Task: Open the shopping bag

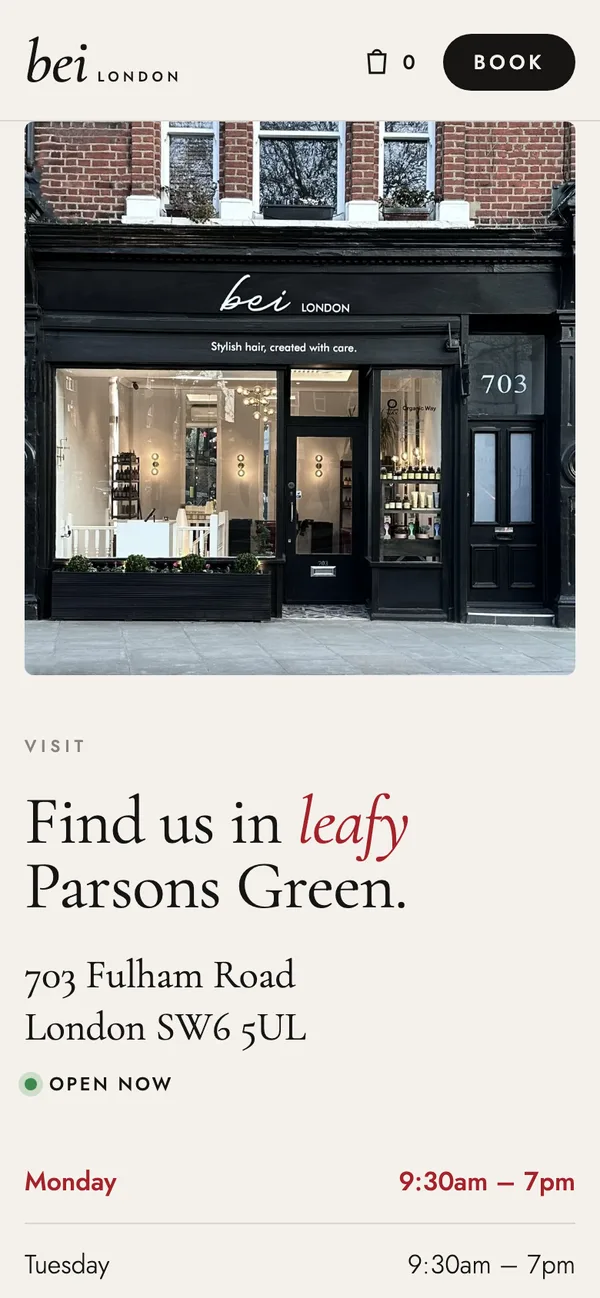Action: (x=390, y=62)
